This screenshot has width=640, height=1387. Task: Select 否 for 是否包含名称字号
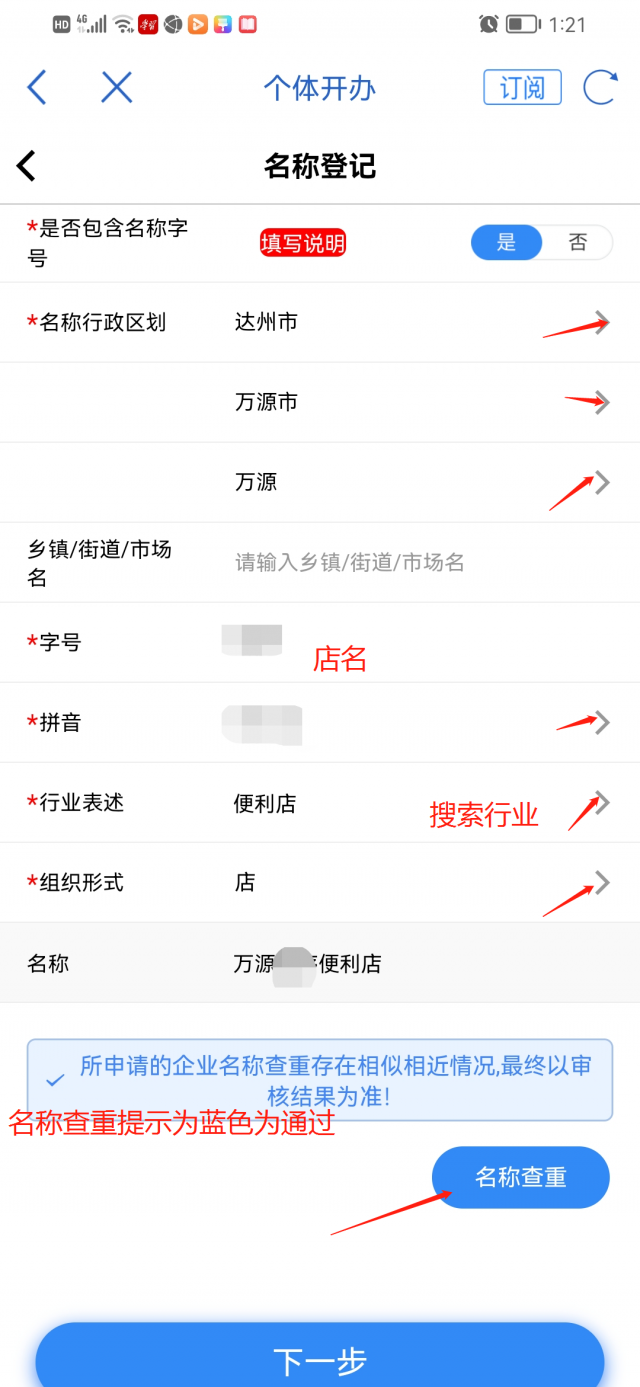[x=578, y=242]
